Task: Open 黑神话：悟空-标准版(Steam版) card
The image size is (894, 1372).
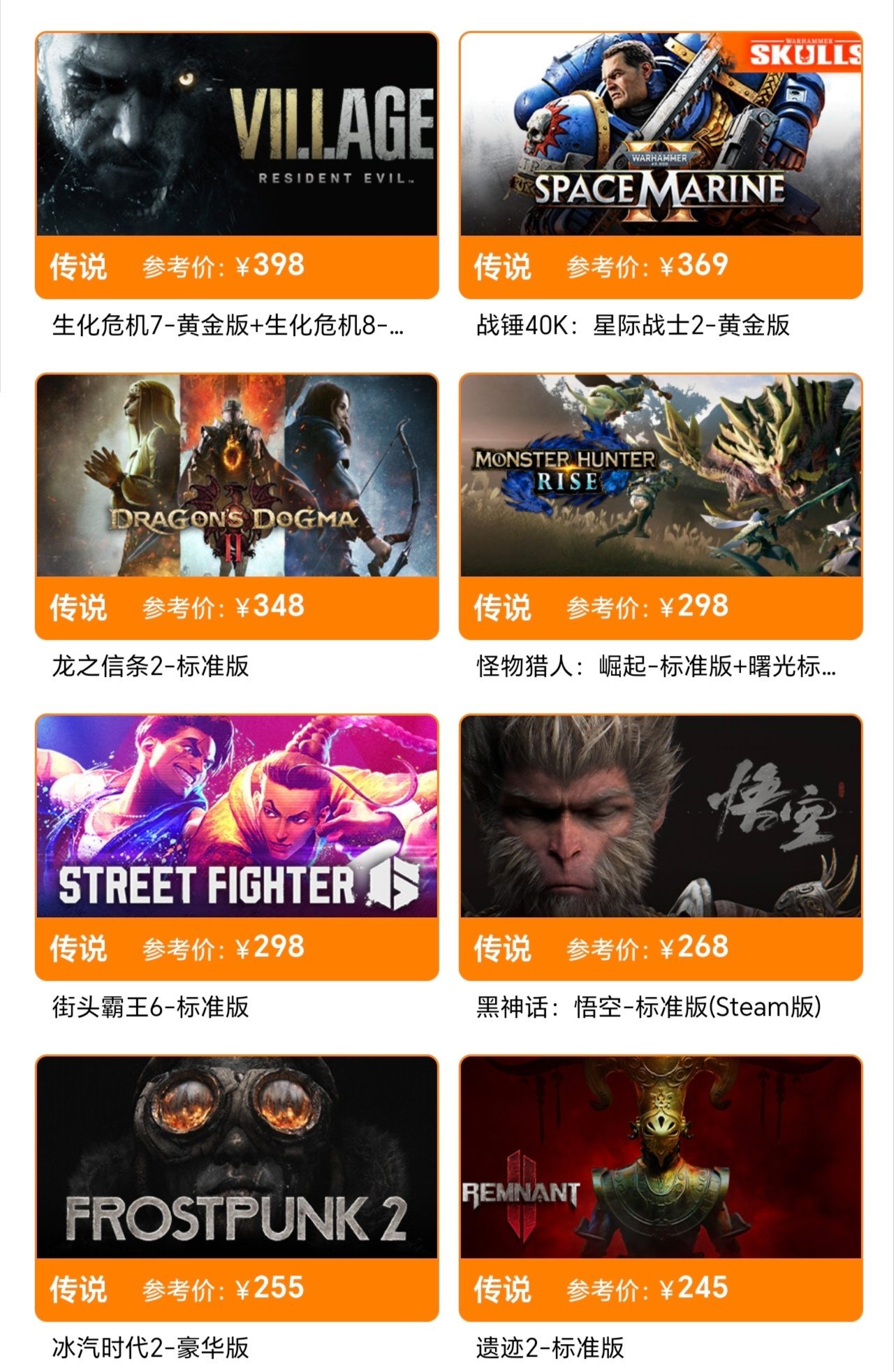Action: pos(660,817)
